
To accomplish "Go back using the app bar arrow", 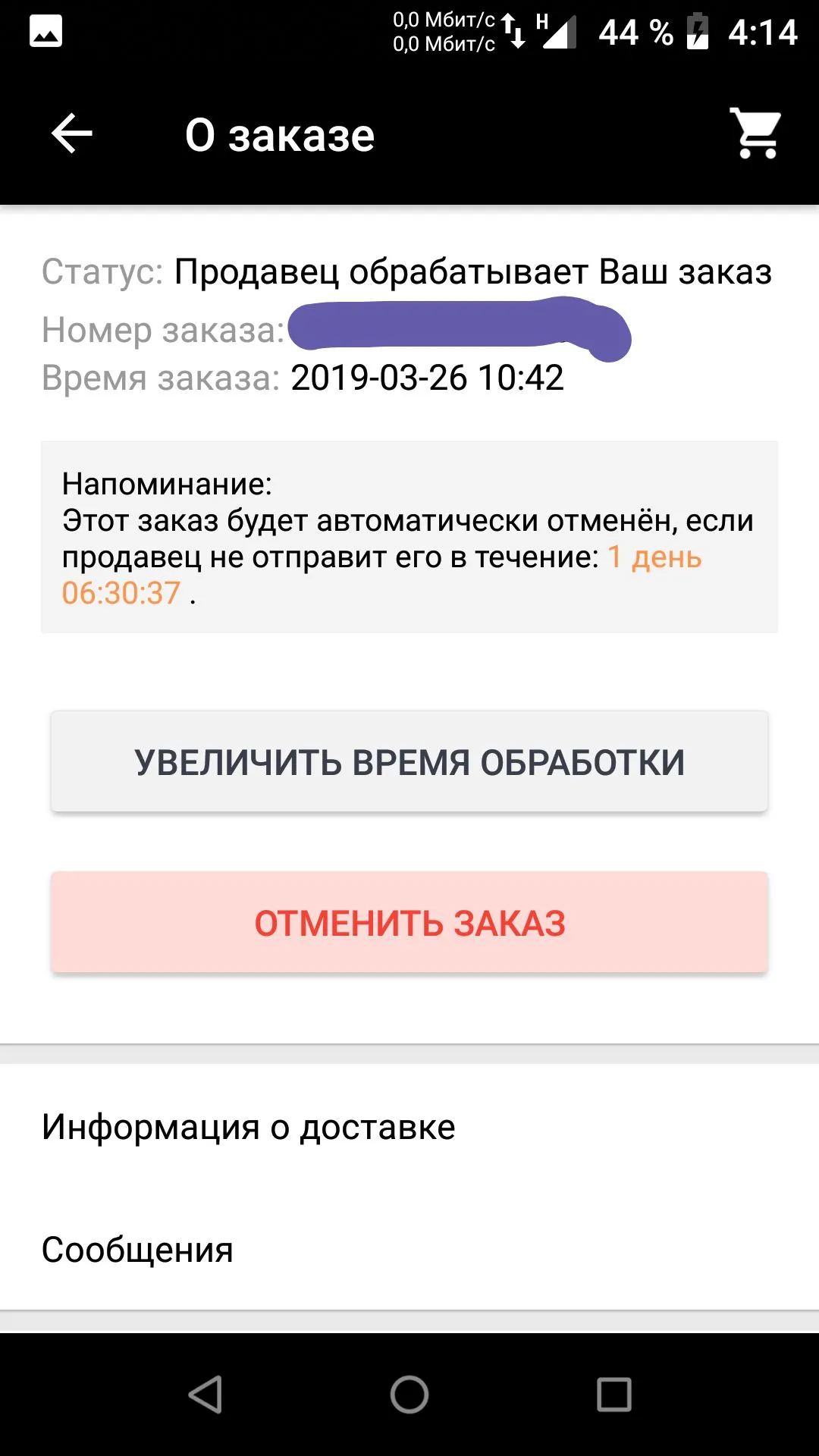I will click(72, 133).
